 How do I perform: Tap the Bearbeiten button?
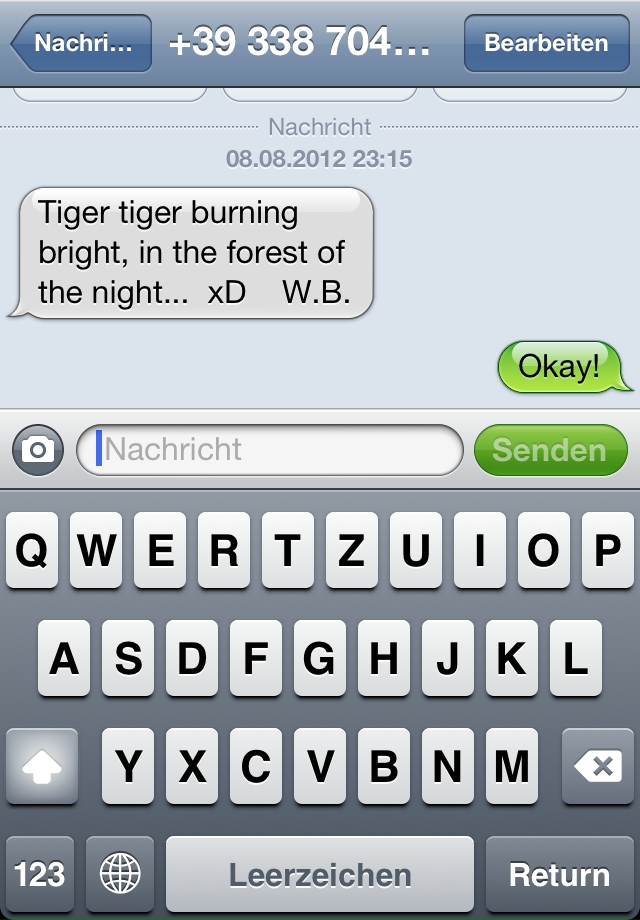pos(546,44)
